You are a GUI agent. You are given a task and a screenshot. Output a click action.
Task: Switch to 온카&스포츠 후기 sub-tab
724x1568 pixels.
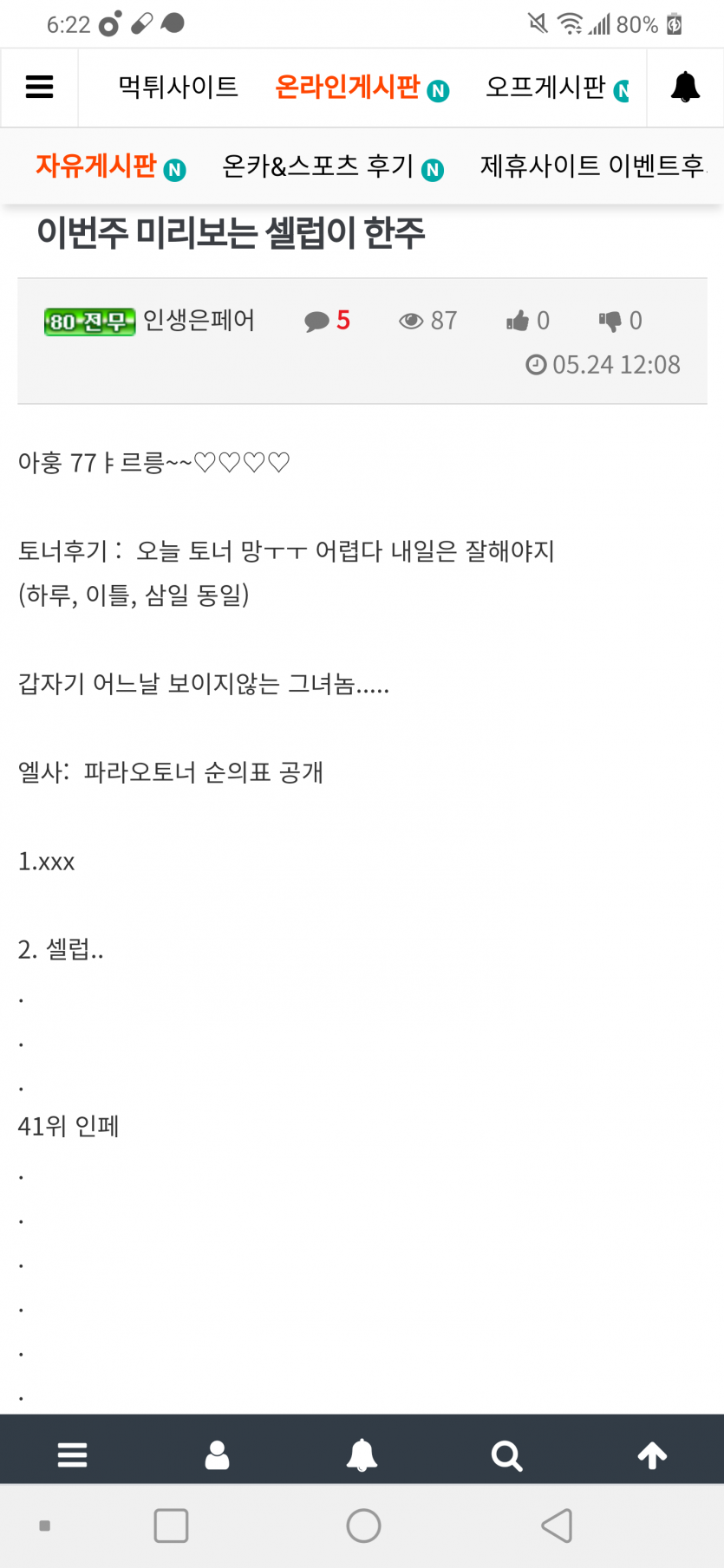pos(333,166)
